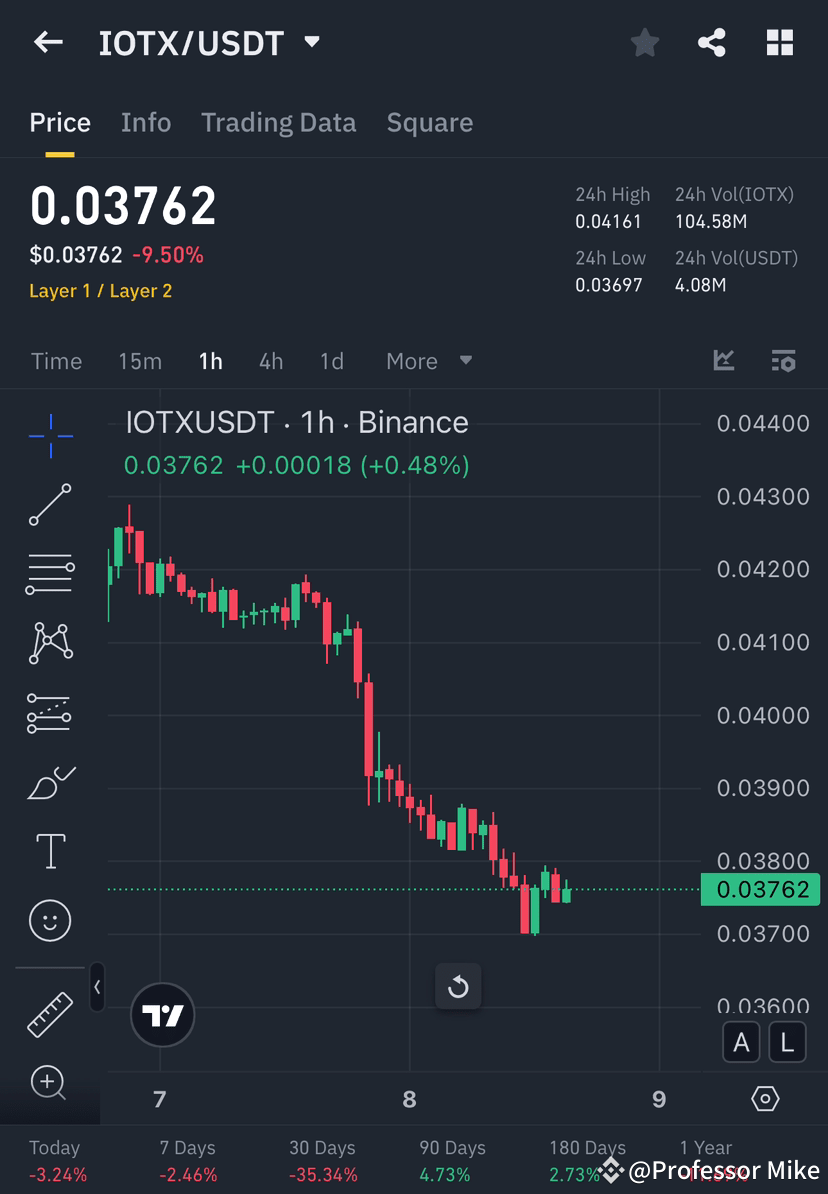Enable log scale with the L button
This screenshot has width=828, height=1194.
787,1042
